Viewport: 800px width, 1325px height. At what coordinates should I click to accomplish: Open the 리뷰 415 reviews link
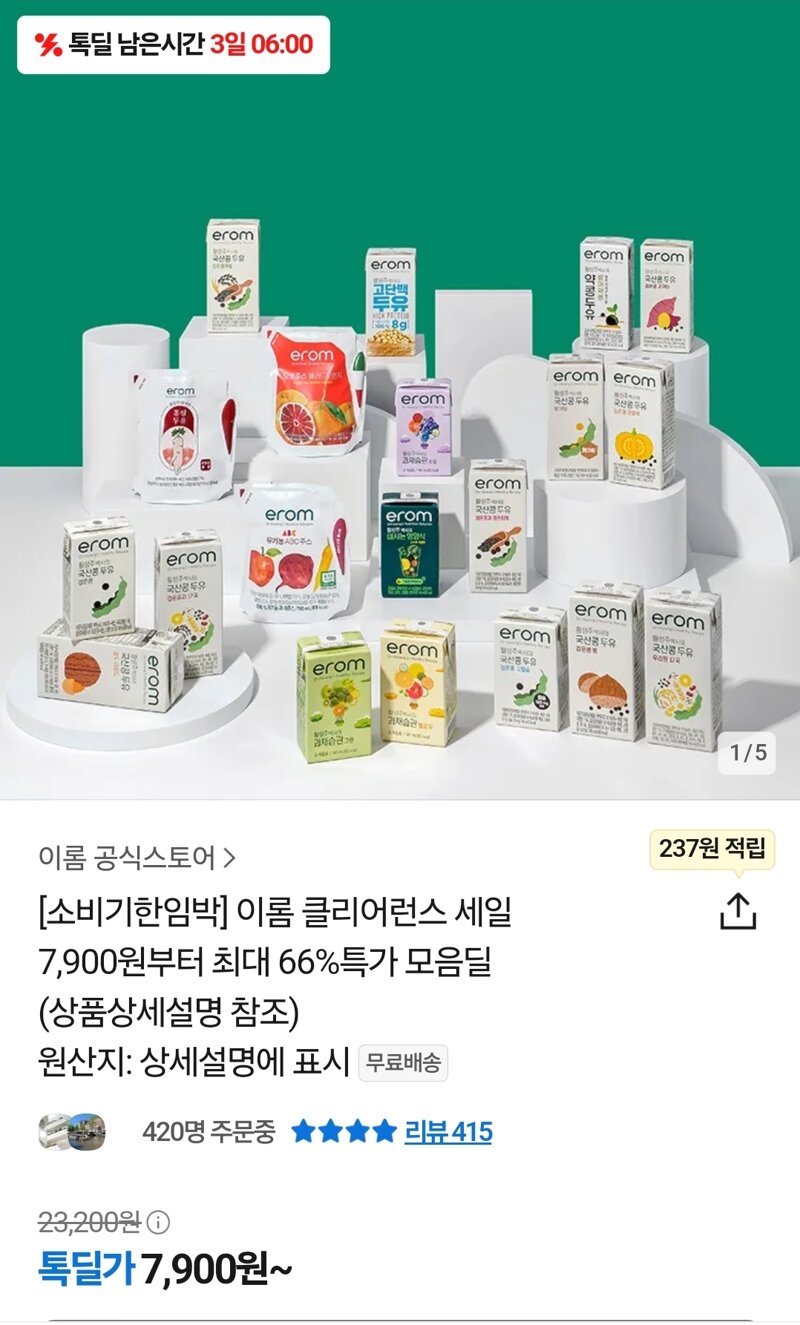[448, 1131]
